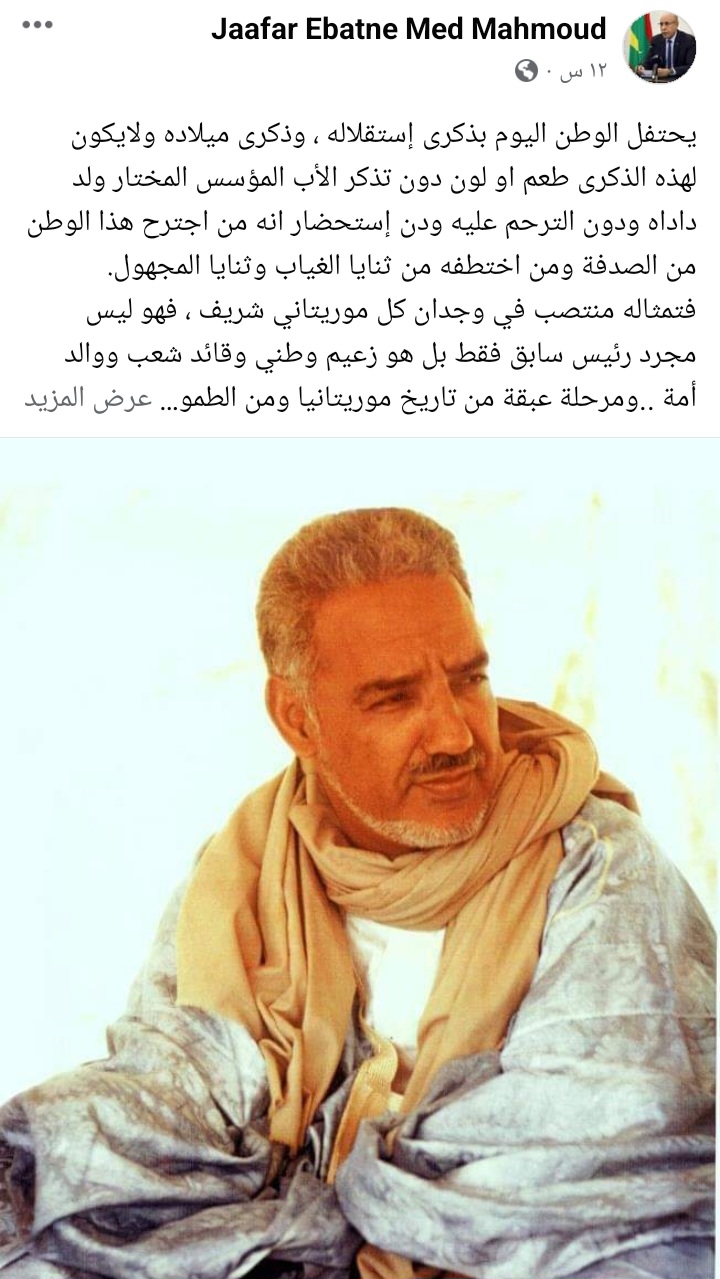Viewport: 720px width, 1279px height.
Task: Open the post's photo in full view
Action: click(x=360, y=858)
